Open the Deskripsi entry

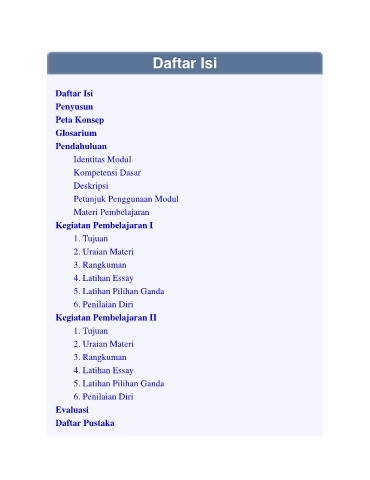(91, 186)
